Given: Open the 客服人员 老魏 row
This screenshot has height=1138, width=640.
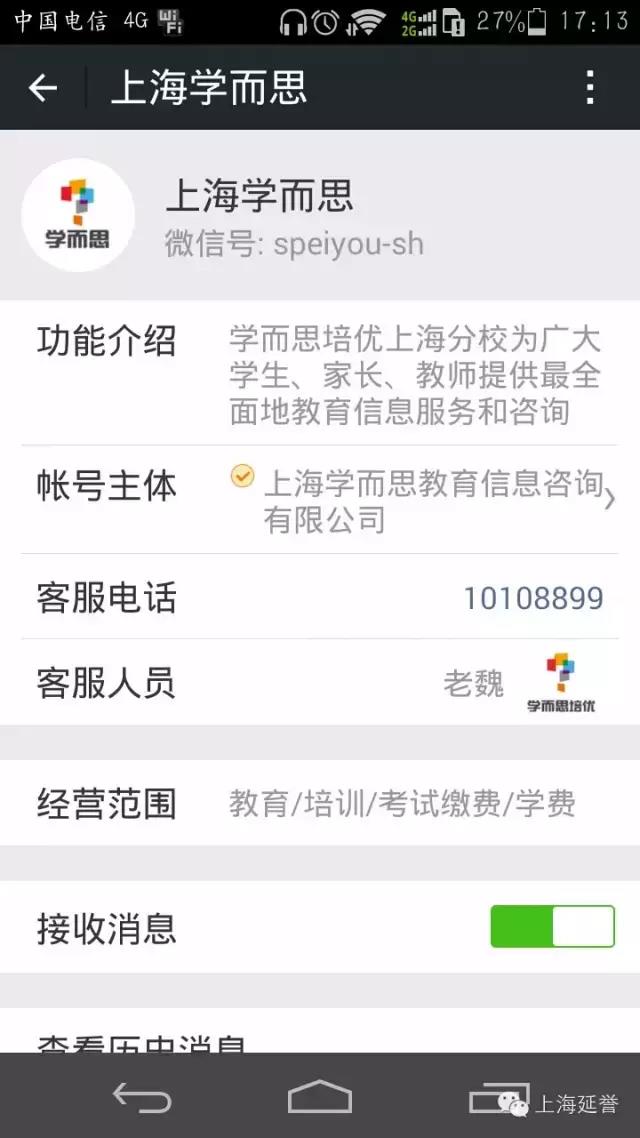Looking at the screenshot, I should pos(320,683).
